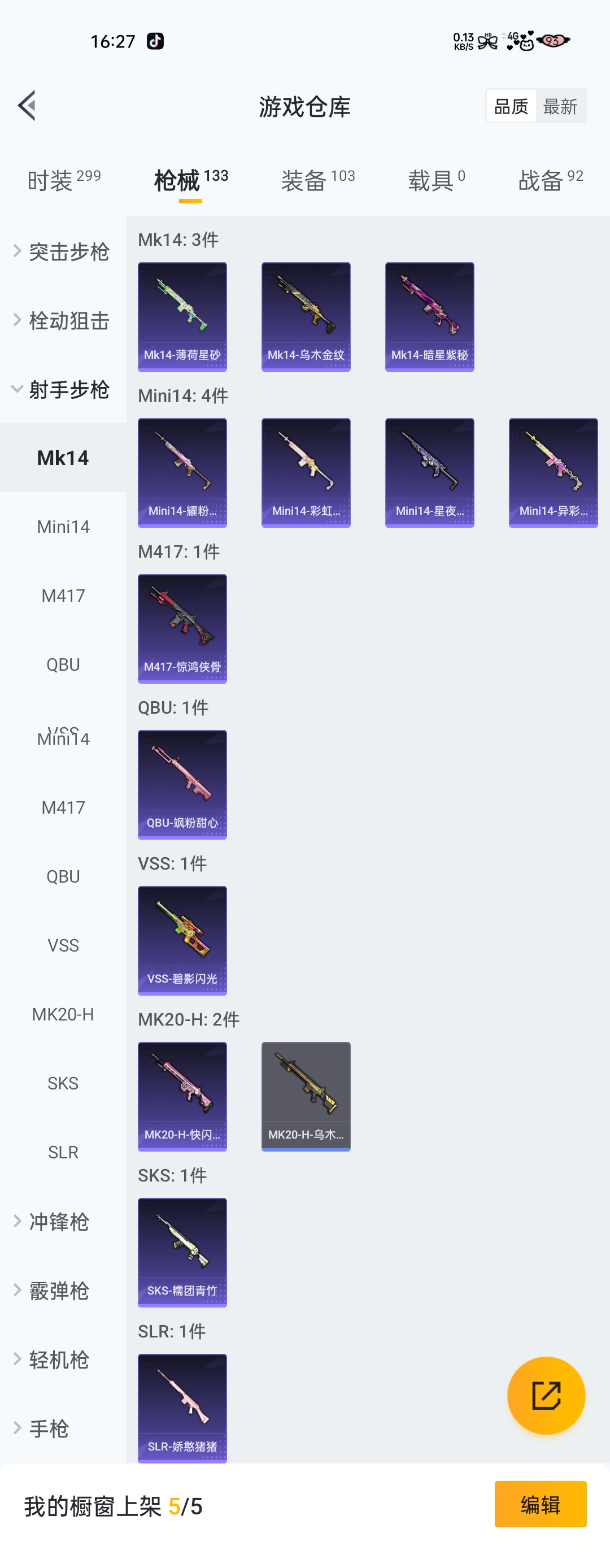The image size is (610, 1568).
Task: Select SKS in the sidebar
Action: [63, 1083]
